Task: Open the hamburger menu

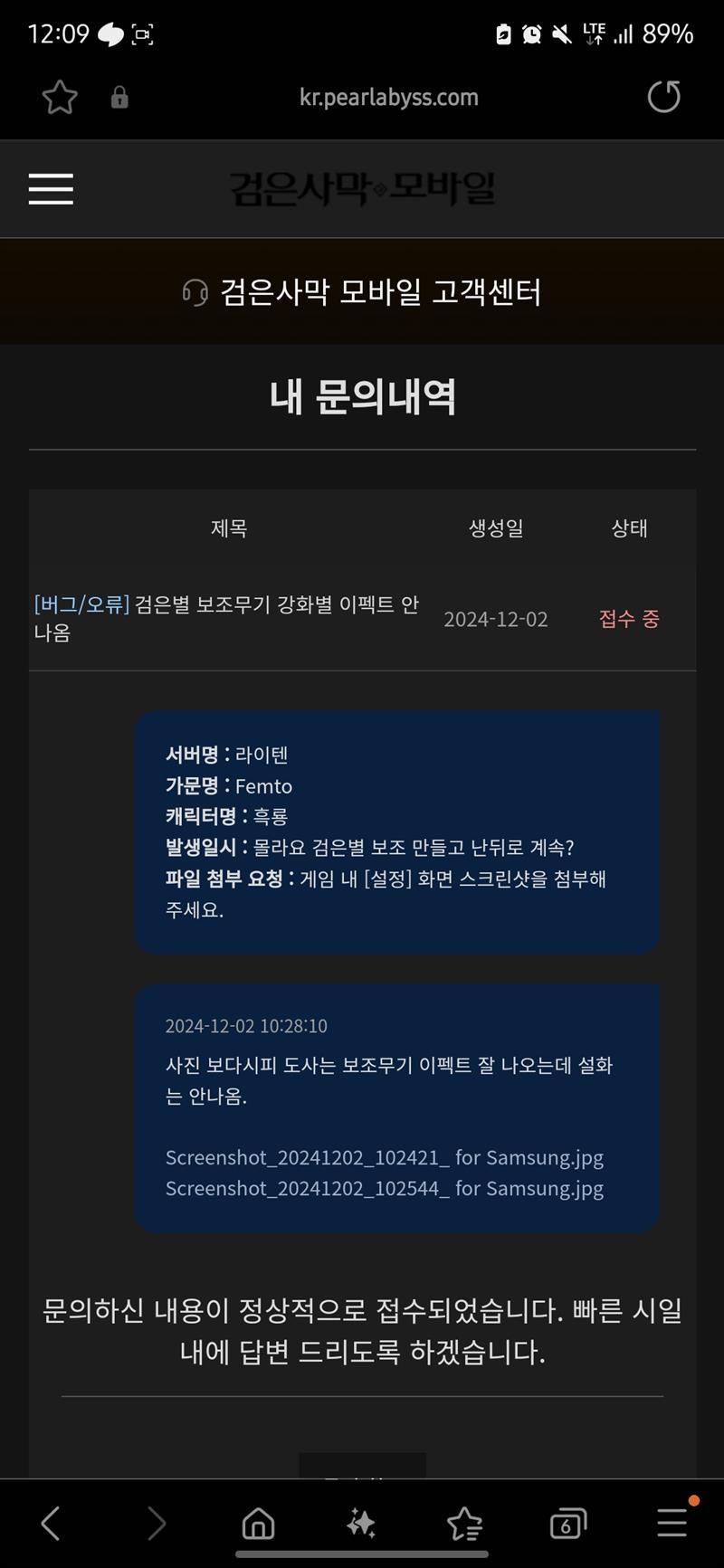Action: 51,189
